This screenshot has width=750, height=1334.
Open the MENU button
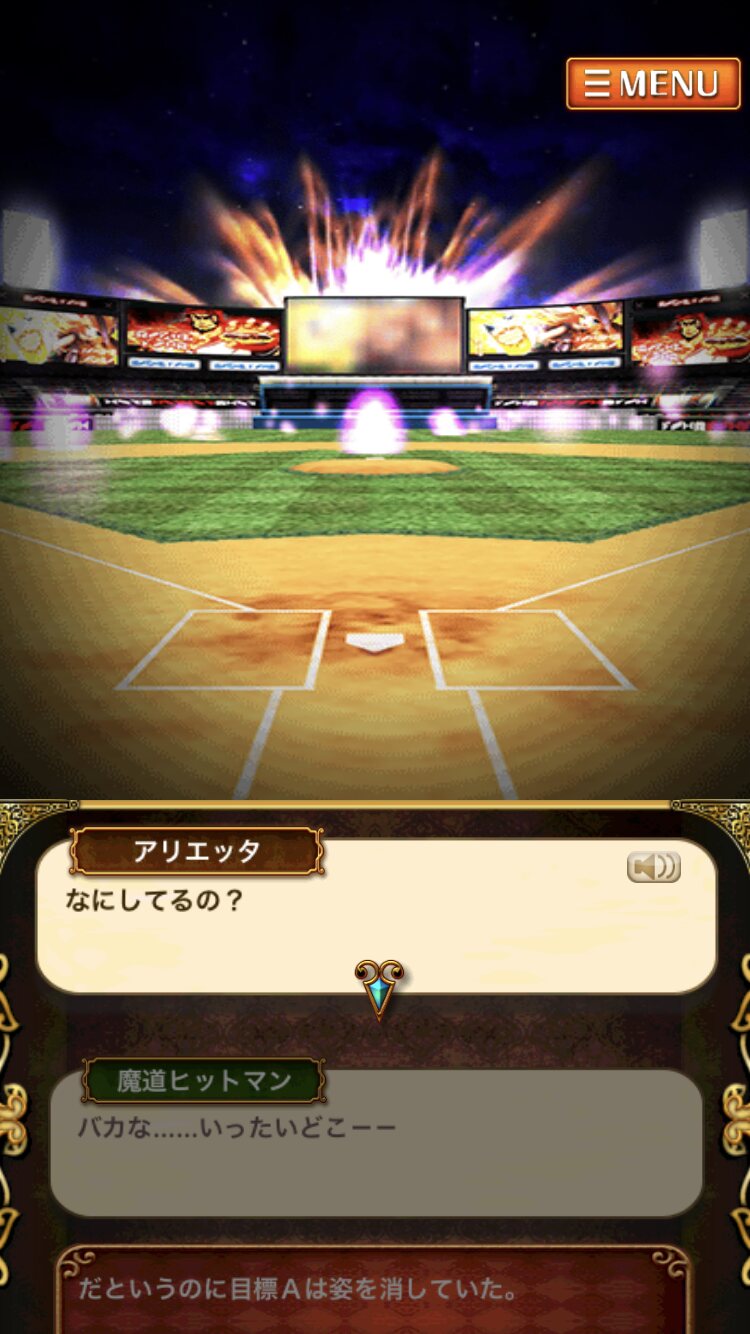[x=654, y=84]
